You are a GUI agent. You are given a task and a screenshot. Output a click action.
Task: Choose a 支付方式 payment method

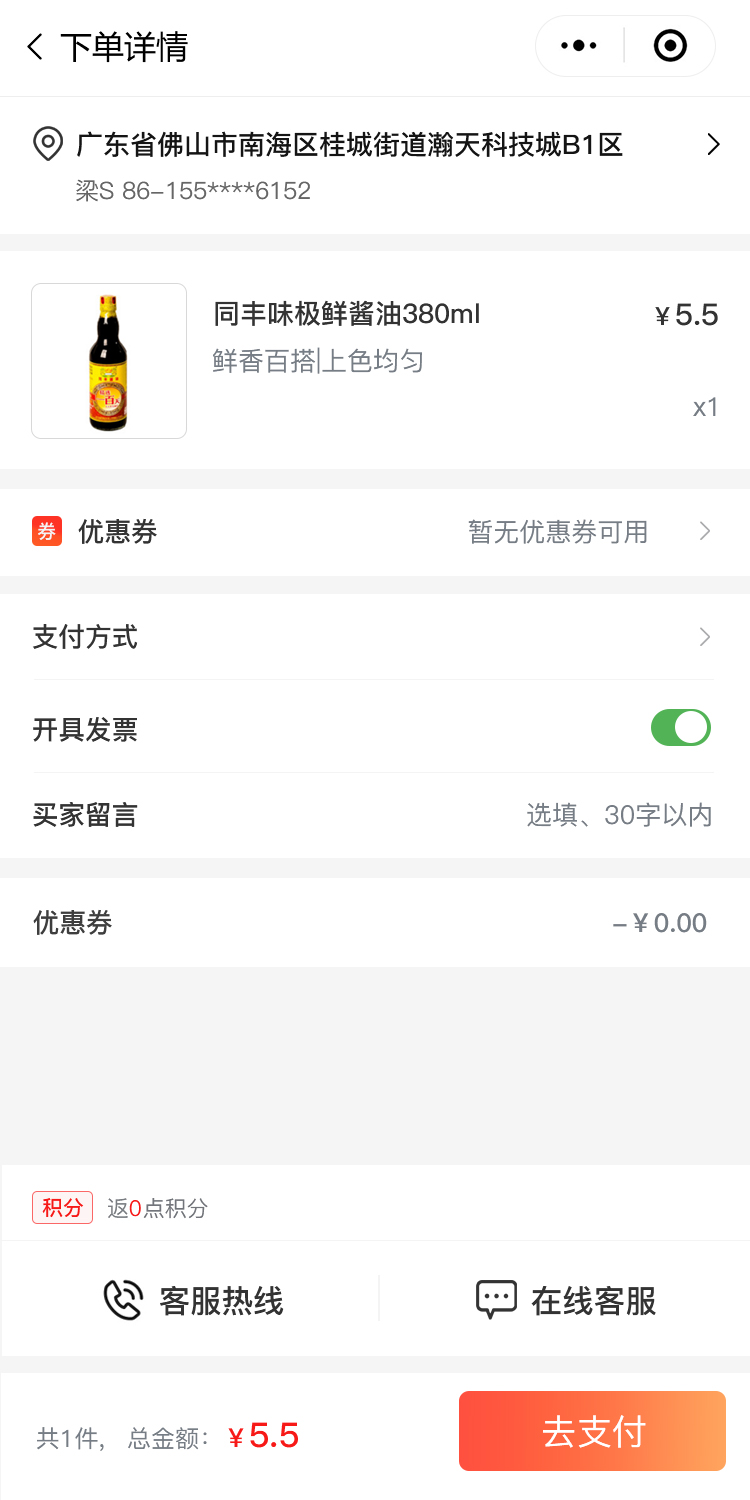pos(375,637)
